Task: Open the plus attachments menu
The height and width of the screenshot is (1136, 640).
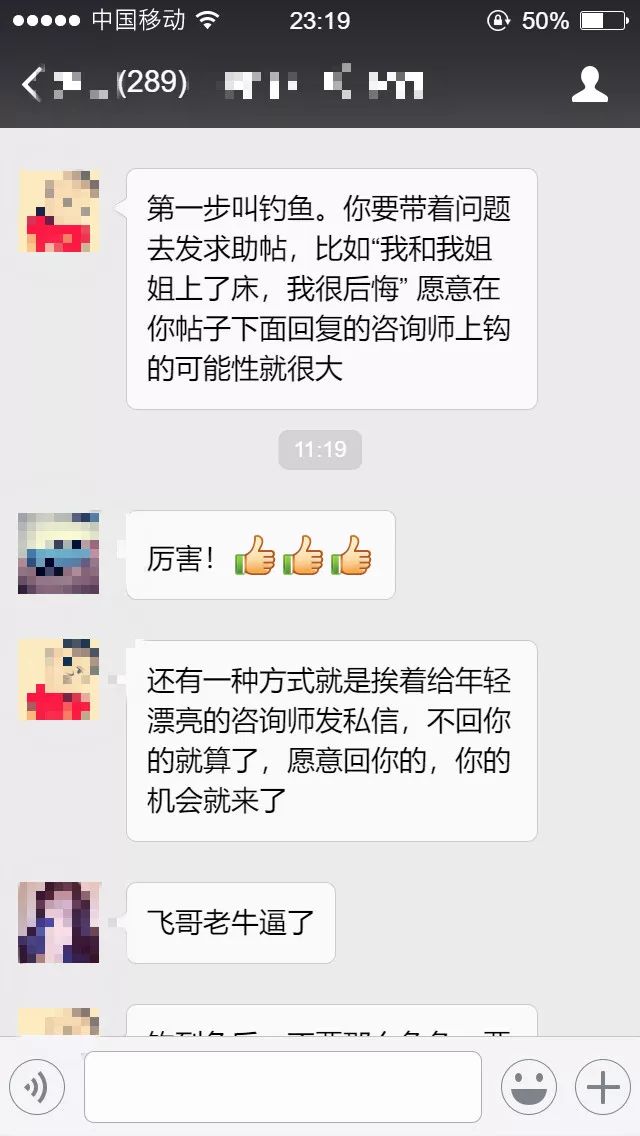Action: point(602,1087)
